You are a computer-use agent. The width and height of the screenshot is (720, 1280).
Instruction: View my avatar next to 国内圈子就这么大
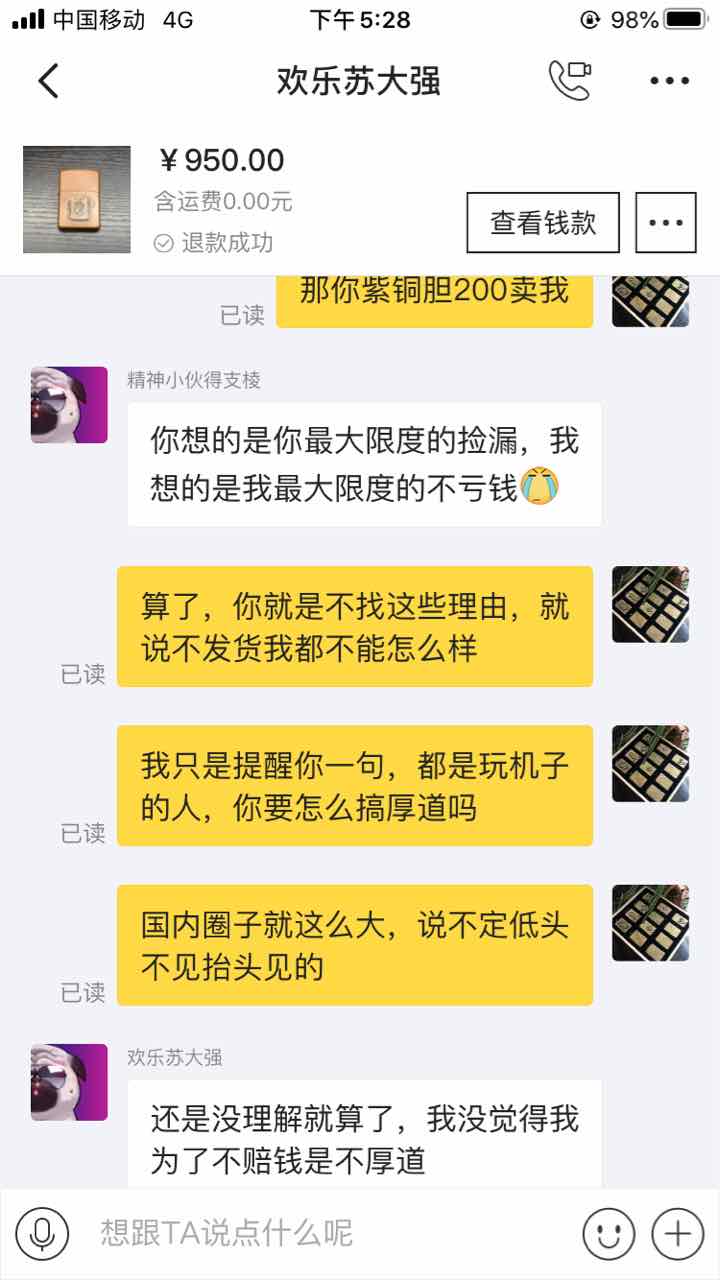[650, 922]
